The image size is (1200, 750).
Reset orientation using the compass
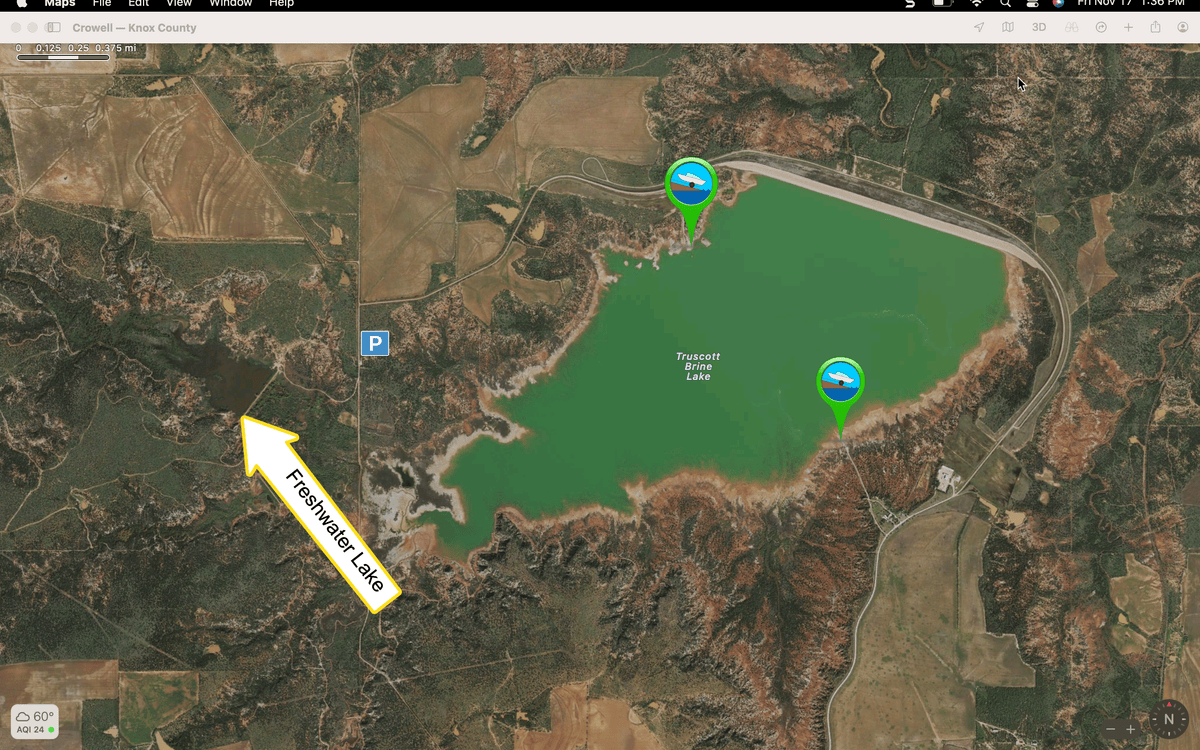tap(1169, 719)
